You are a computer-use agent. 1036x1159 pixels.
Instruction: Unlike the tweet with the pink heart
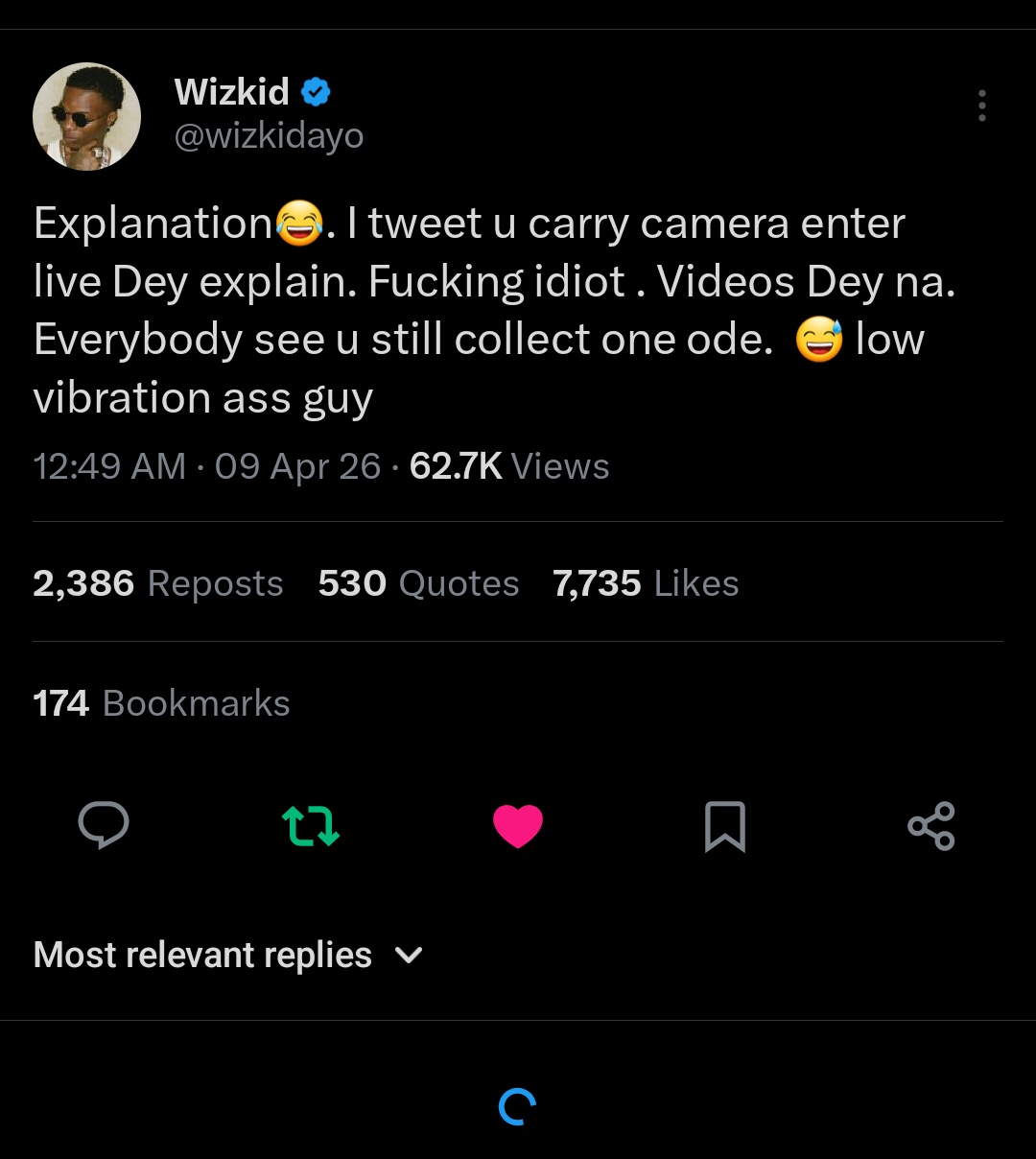pos(518,825)
